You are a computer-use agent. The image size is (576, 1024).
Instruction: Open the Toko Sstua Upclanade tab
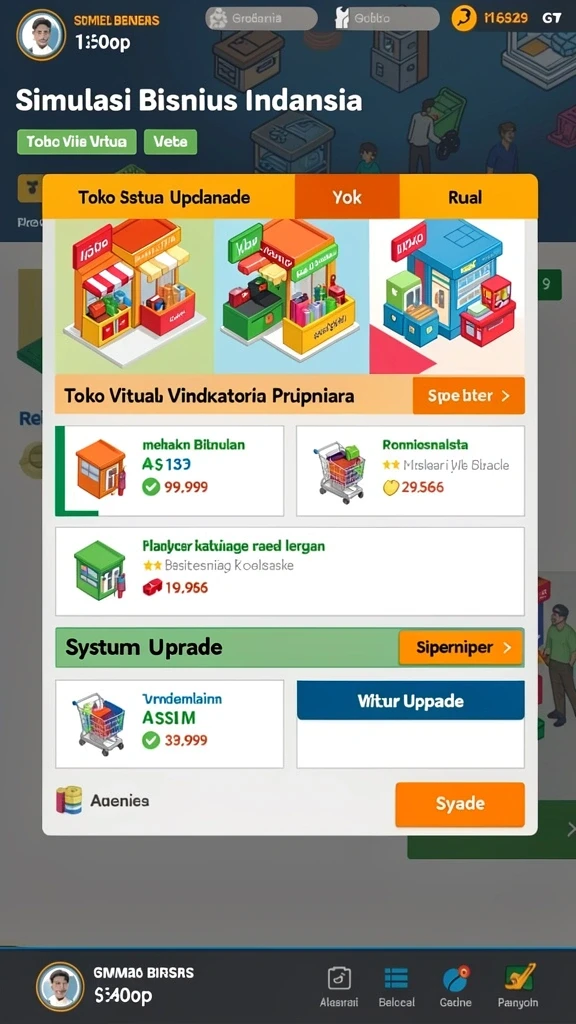(168, 197)
